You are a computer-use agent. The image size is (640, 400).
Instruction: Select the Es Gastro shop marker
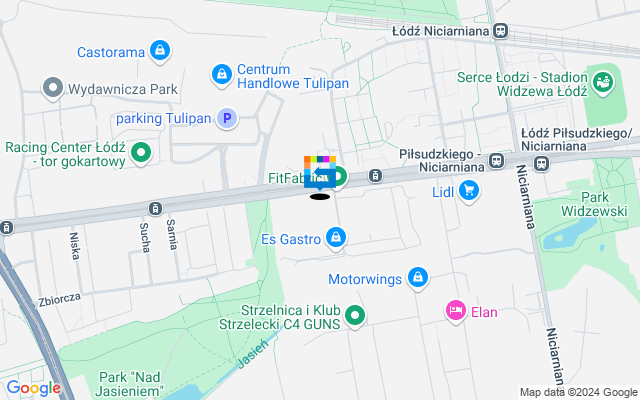(337, 238)
